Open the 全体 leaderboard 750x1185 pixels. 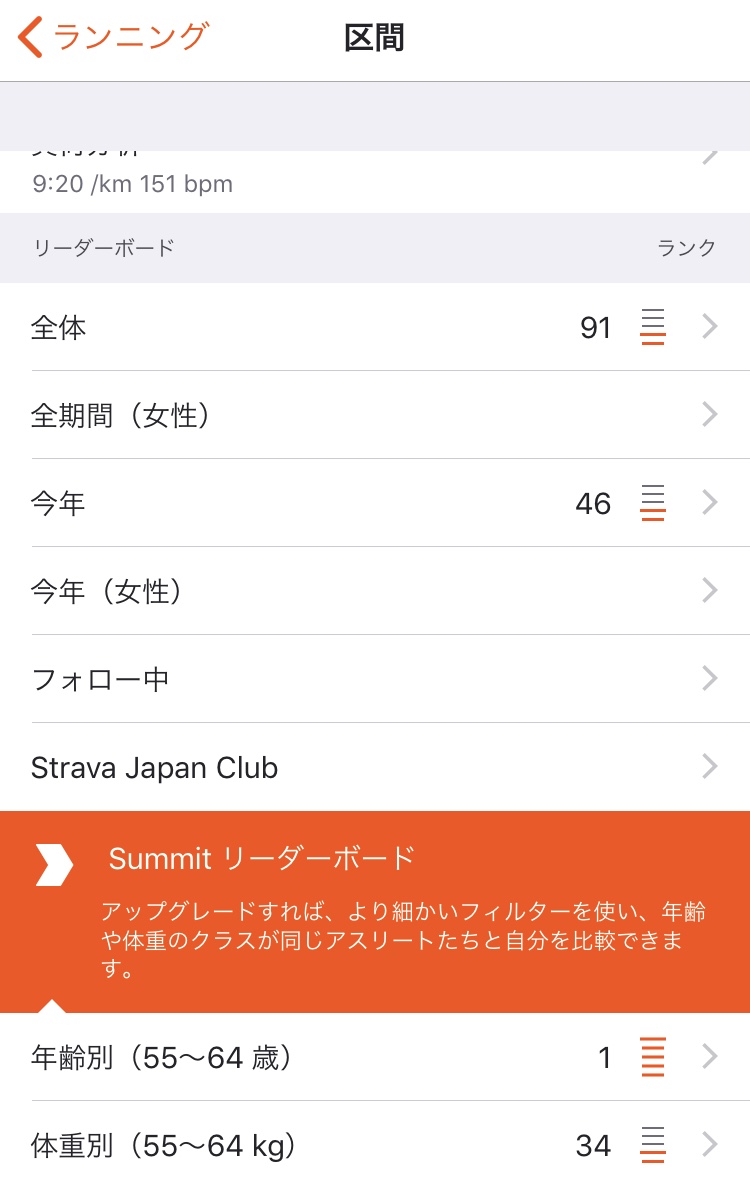click(x=375, y=327)
